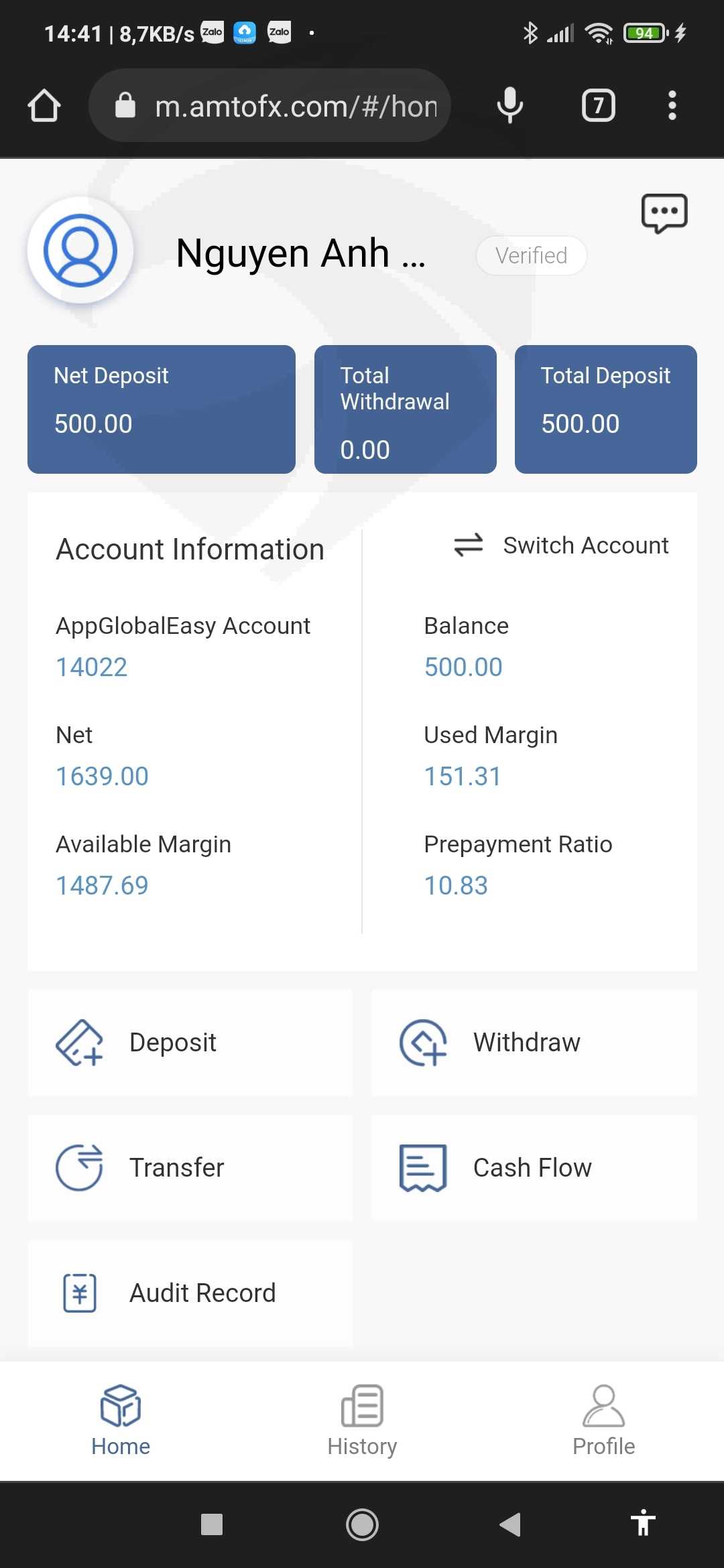Open the chat message icon
This screenshot has height=1568, width=724.
click(664, 214)
